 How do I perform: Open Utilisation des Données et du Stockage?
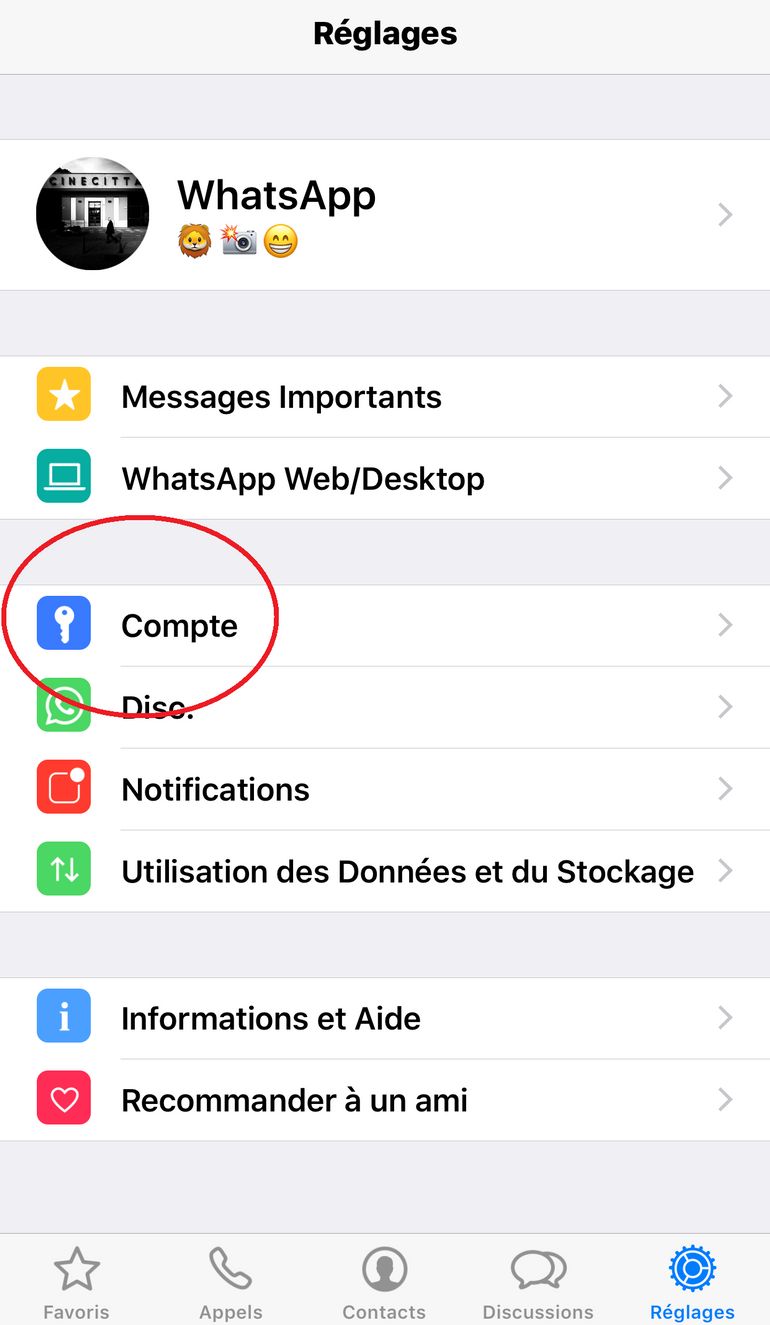[x=385, y=872]
